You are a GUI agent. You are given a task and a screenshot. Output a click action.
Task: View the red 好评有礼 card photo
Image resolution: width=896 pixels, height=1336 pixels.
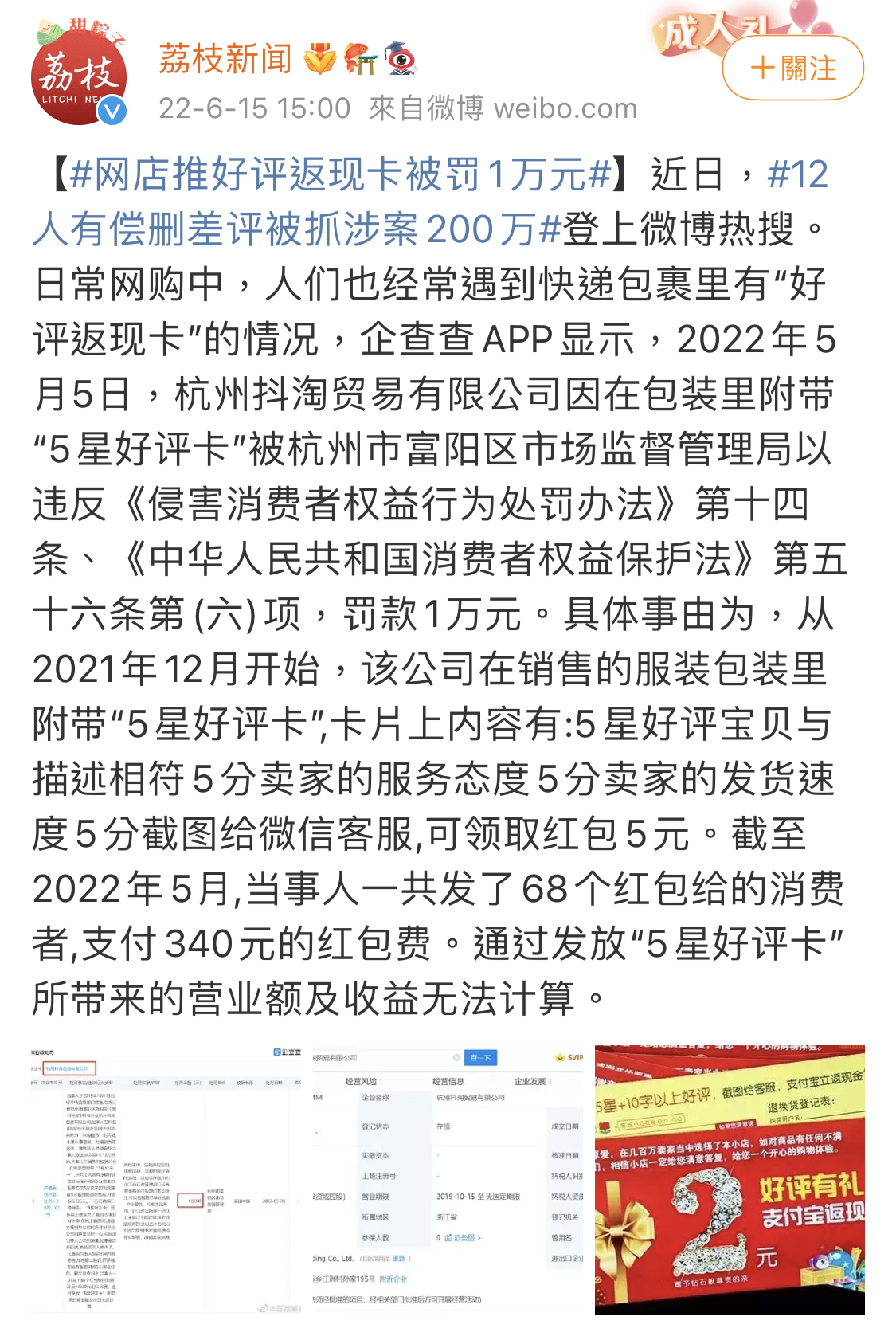pyautogui.click(x=729, y=1179)
